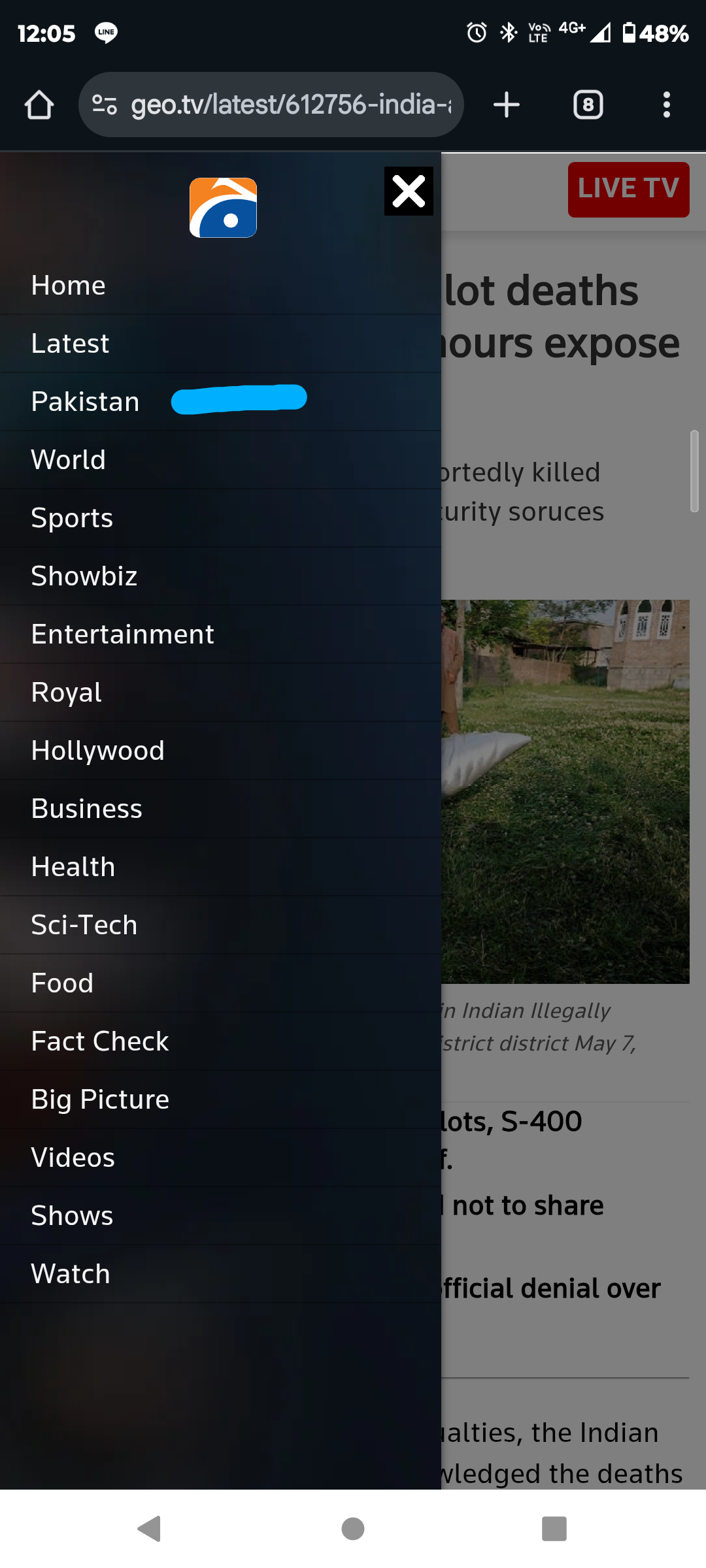Open the Pakistan section
Image resolution: width=706 pixels, height=1568 pixels.
pos(85,402)
